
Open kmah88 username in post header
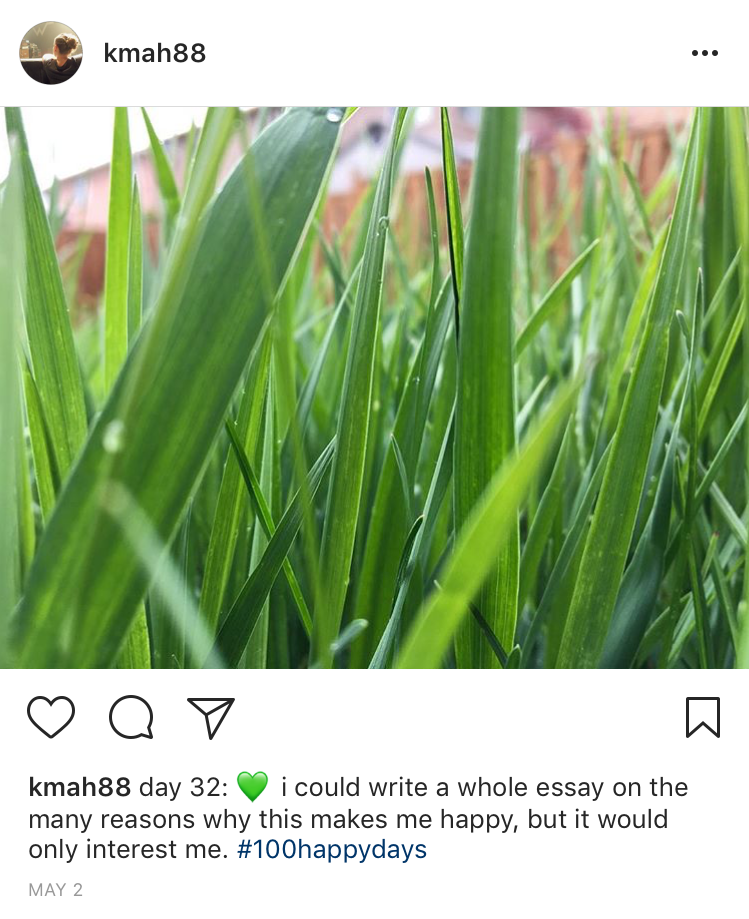pos(154,53)
